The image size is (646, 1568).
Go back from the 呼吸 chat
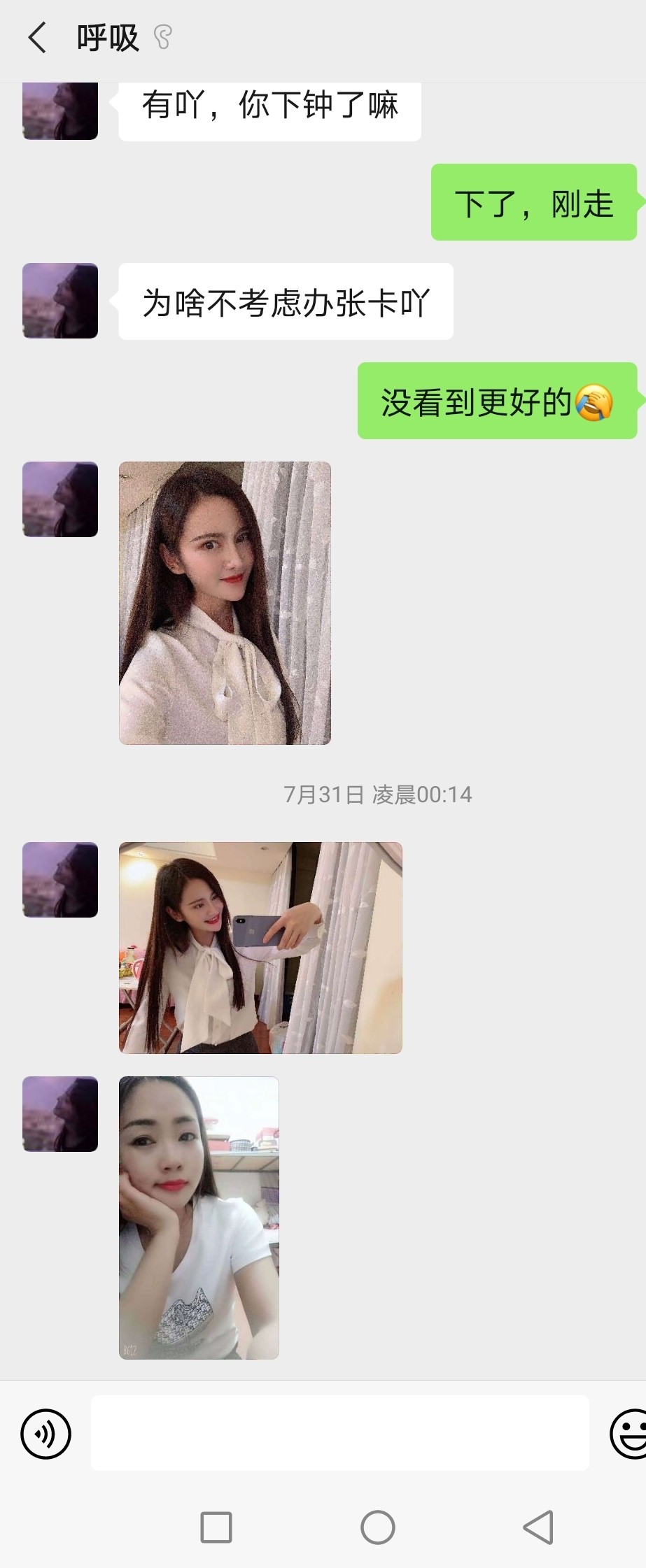pos(37,38)
